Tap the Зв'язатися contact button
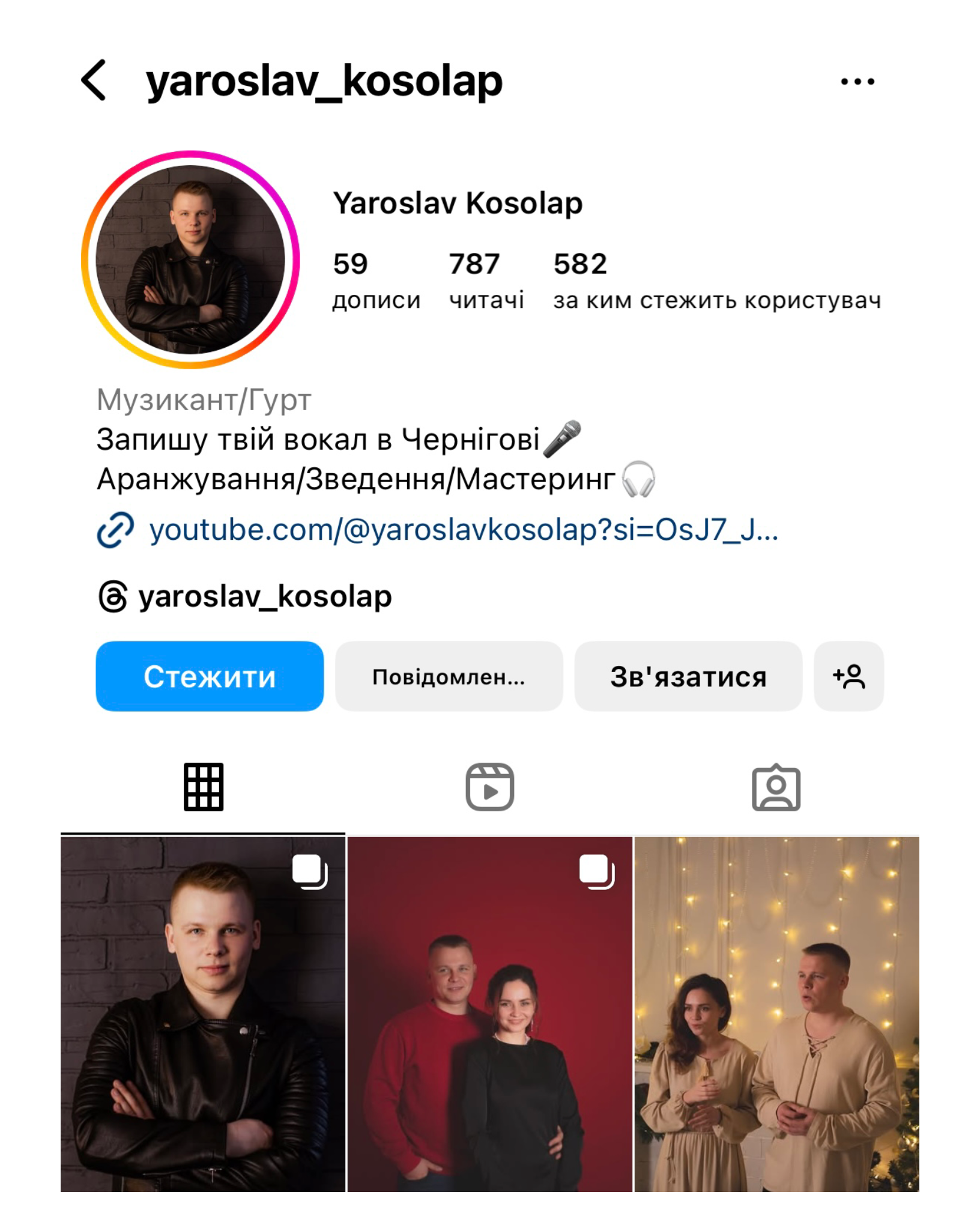 pyautogui.click(x=688, y=676)
